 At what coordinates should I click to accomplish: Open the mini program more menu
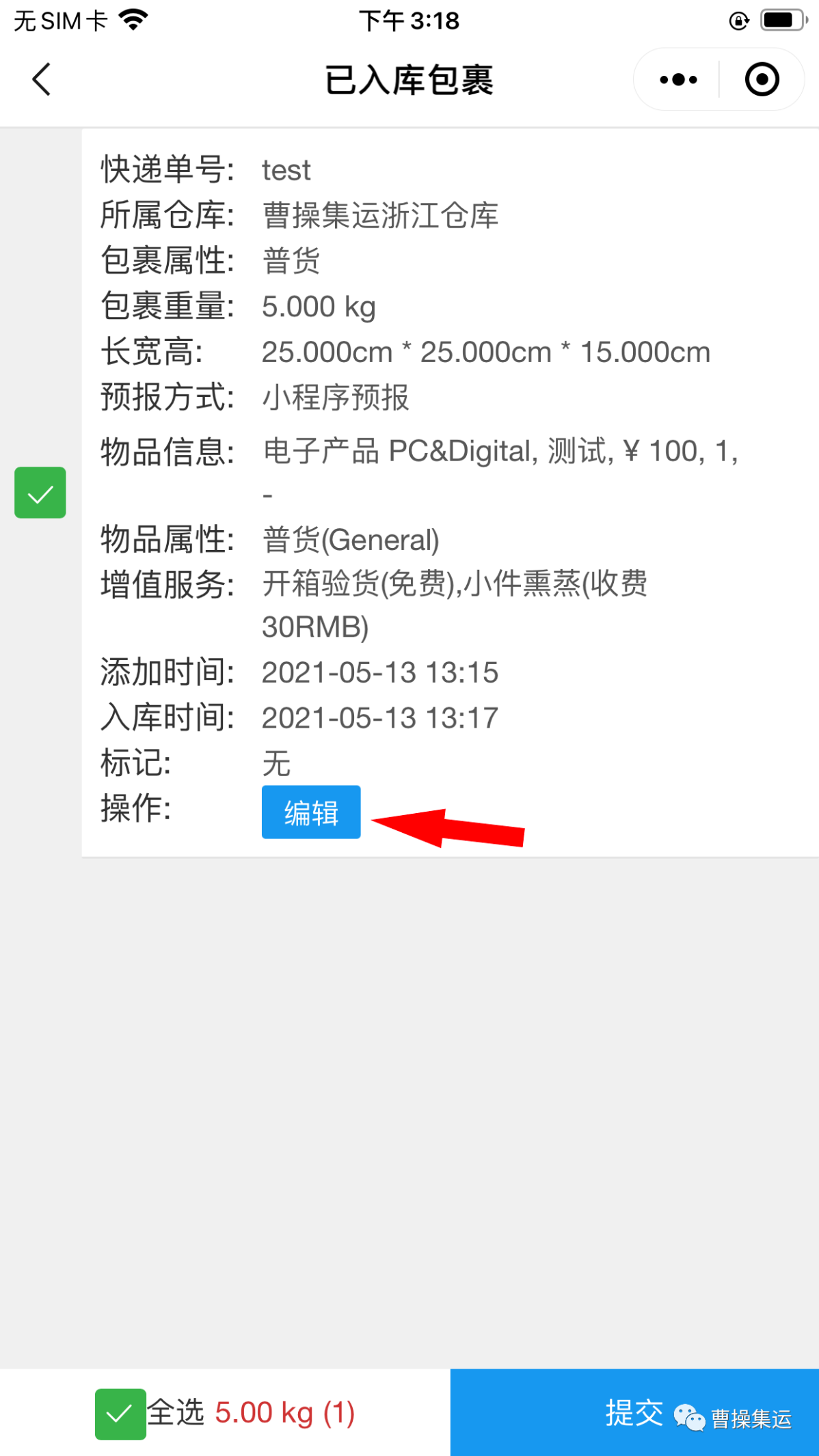[678, 79]
